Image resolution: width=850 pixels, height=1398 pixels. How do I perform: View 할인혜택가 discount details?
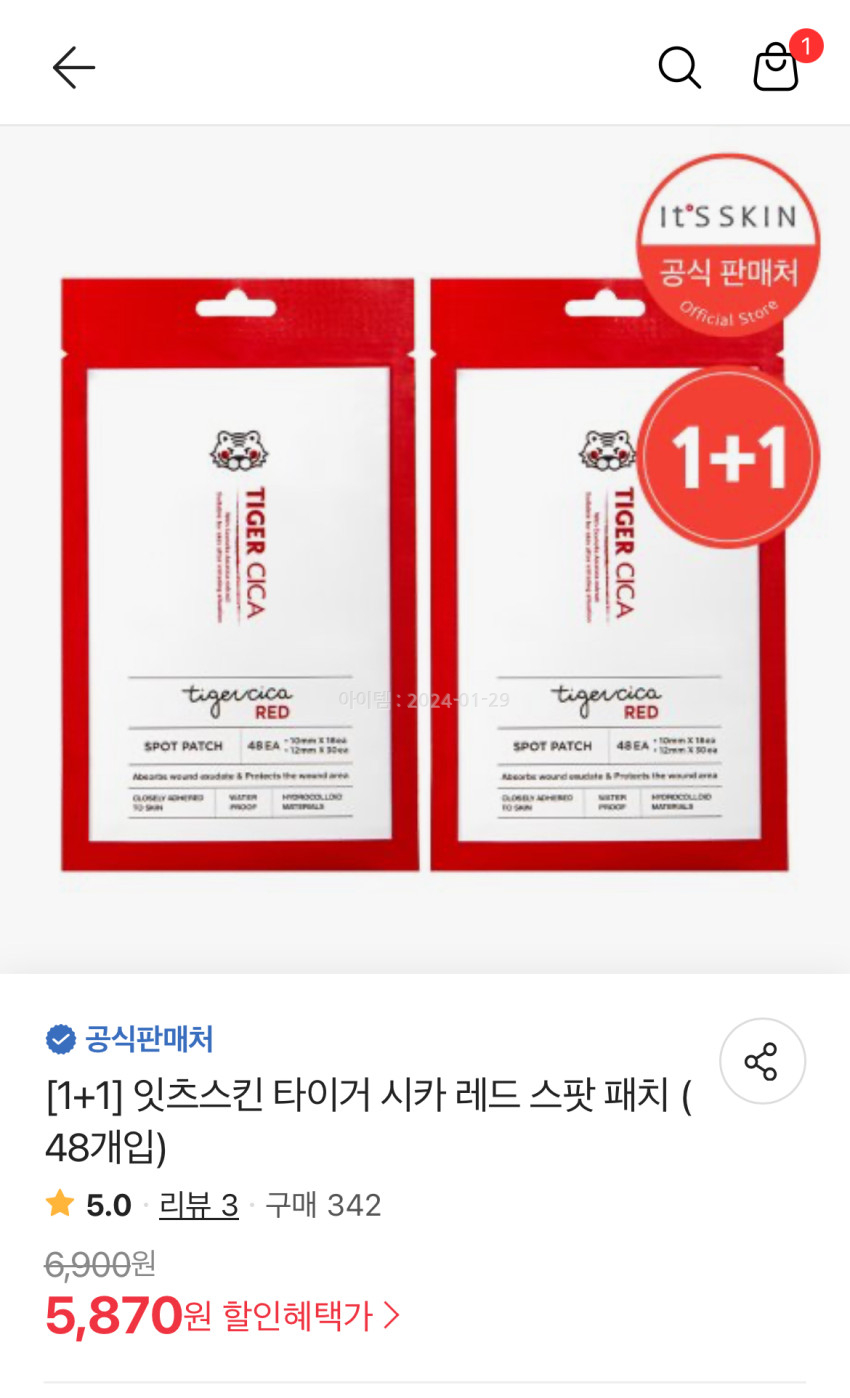pos(311,1316)
